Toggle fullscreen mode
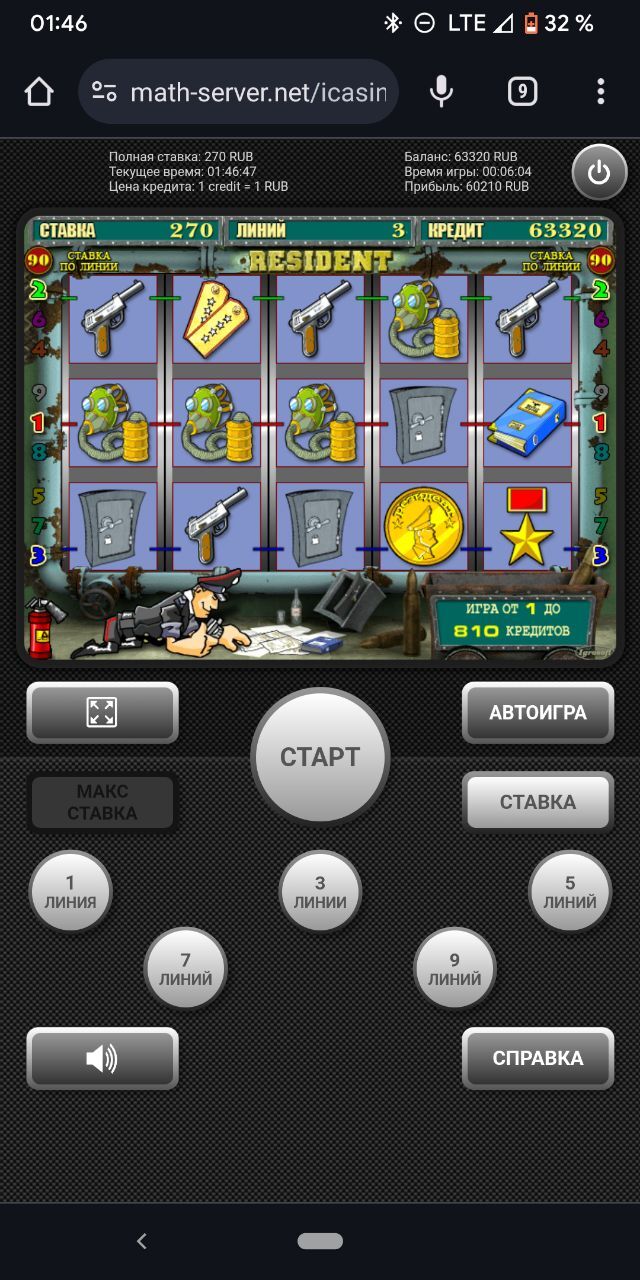Viewport: 640px width, 1280px height. pyautogui.click(x=102, y=713)
